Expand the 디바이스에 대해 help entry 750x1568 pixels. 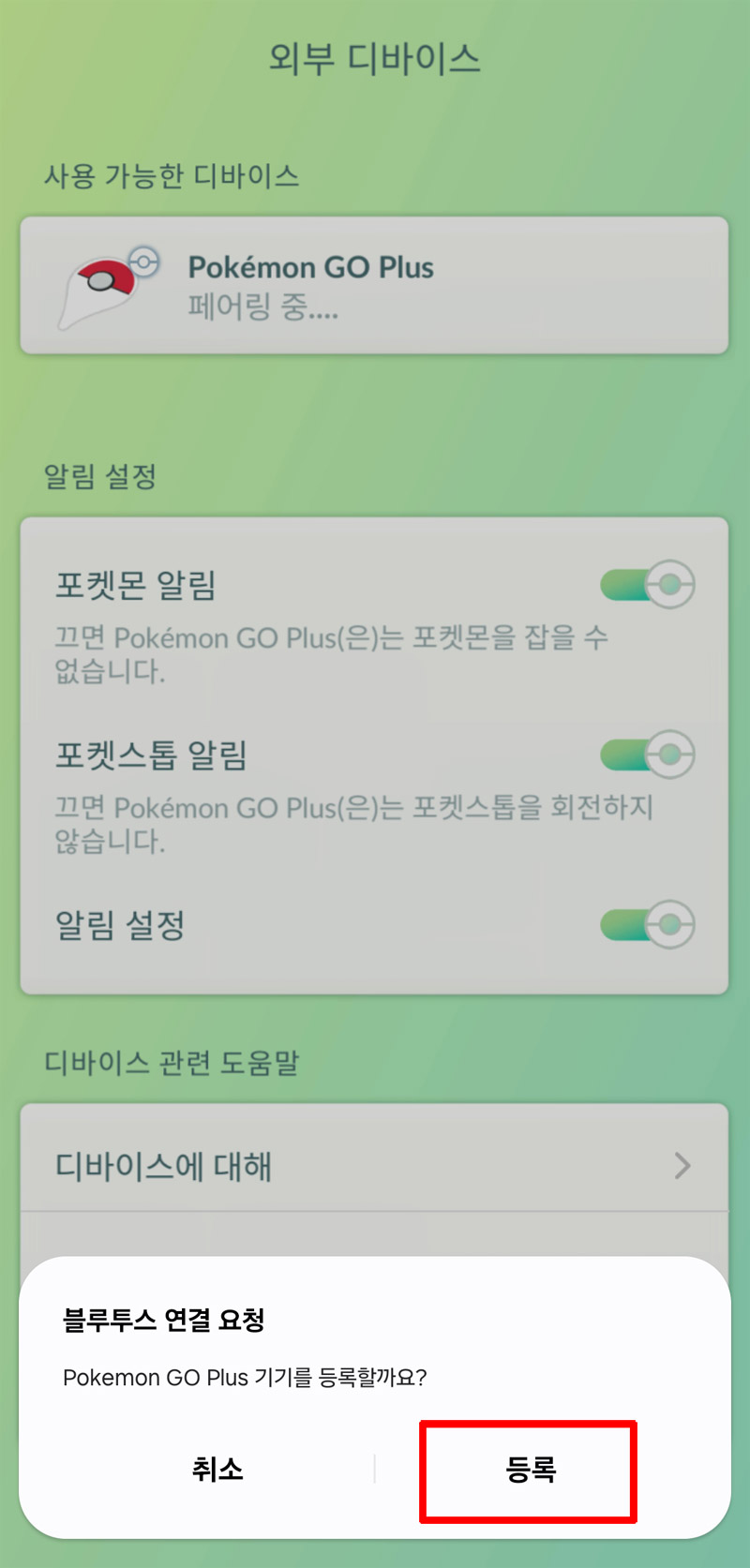click(375, 1166)
